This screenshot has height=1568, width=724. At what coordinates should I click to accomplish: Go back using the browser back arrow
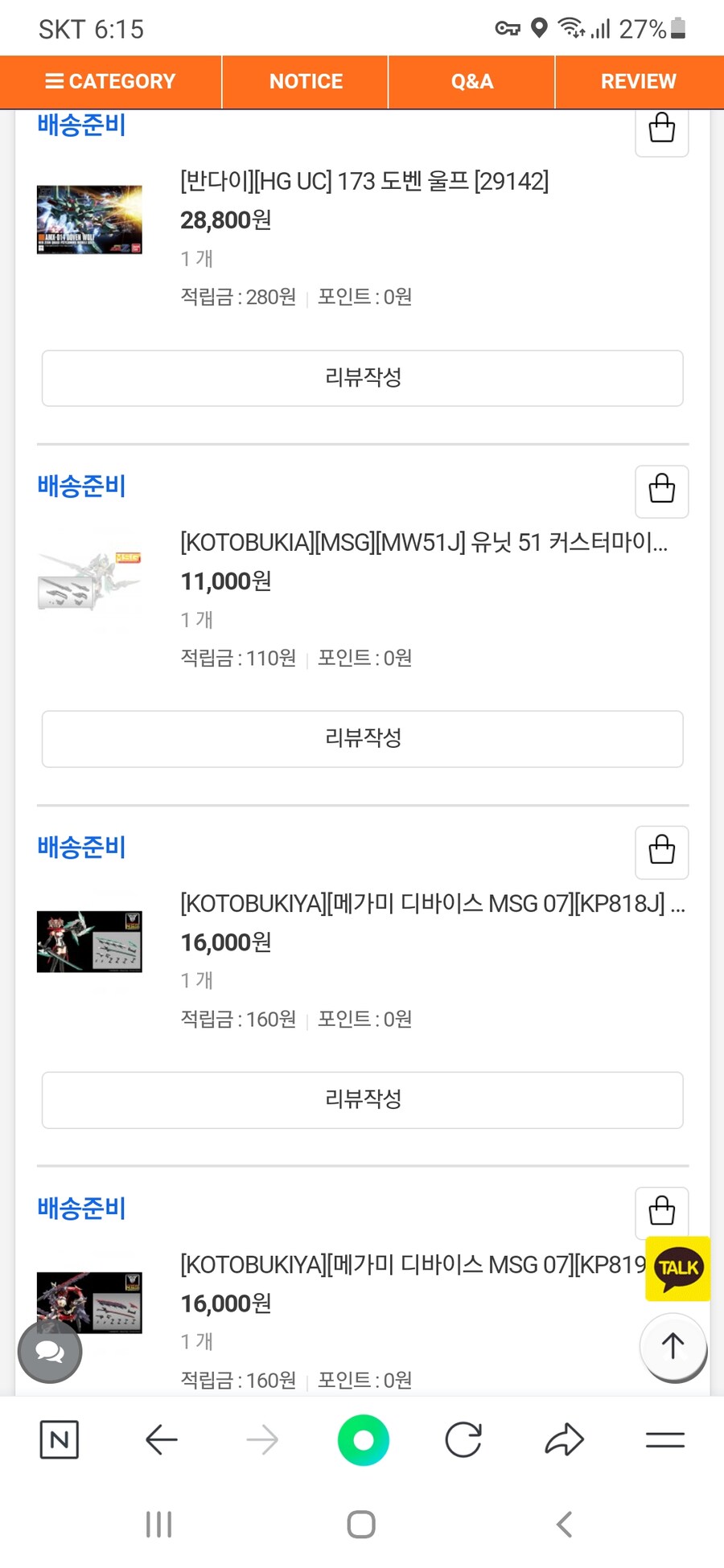(x=160, y=1439)
